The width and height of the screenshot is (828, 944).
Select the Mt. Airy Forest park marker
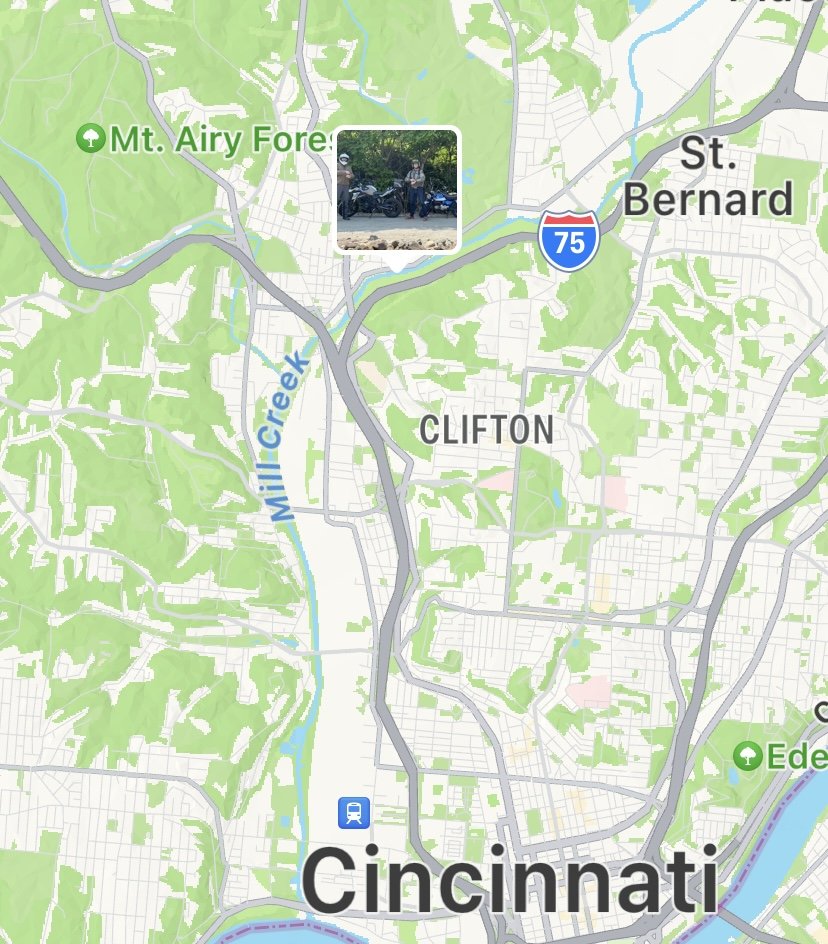pos(91,138)
